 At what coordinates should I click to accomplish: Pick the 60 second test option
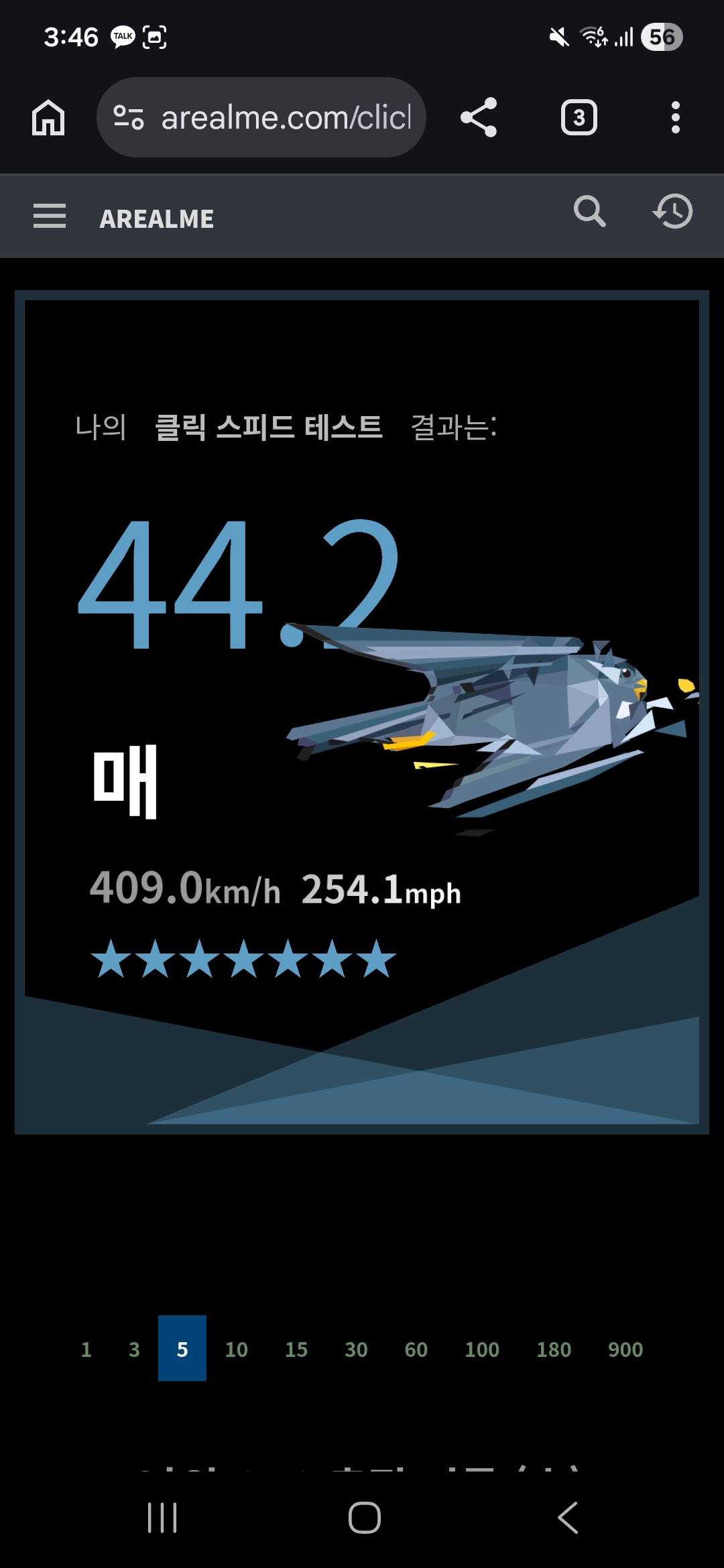416,1349
